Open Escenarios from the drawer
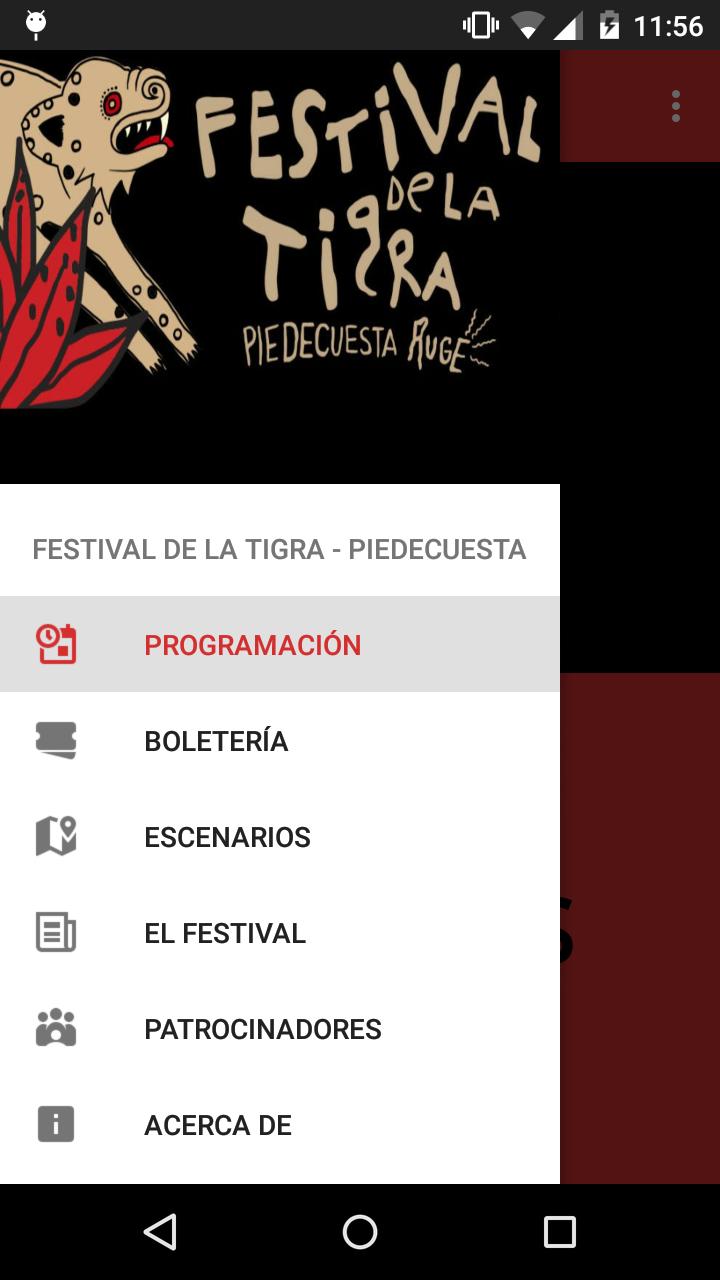This screenshot has width=720, height=1280. 227,836
